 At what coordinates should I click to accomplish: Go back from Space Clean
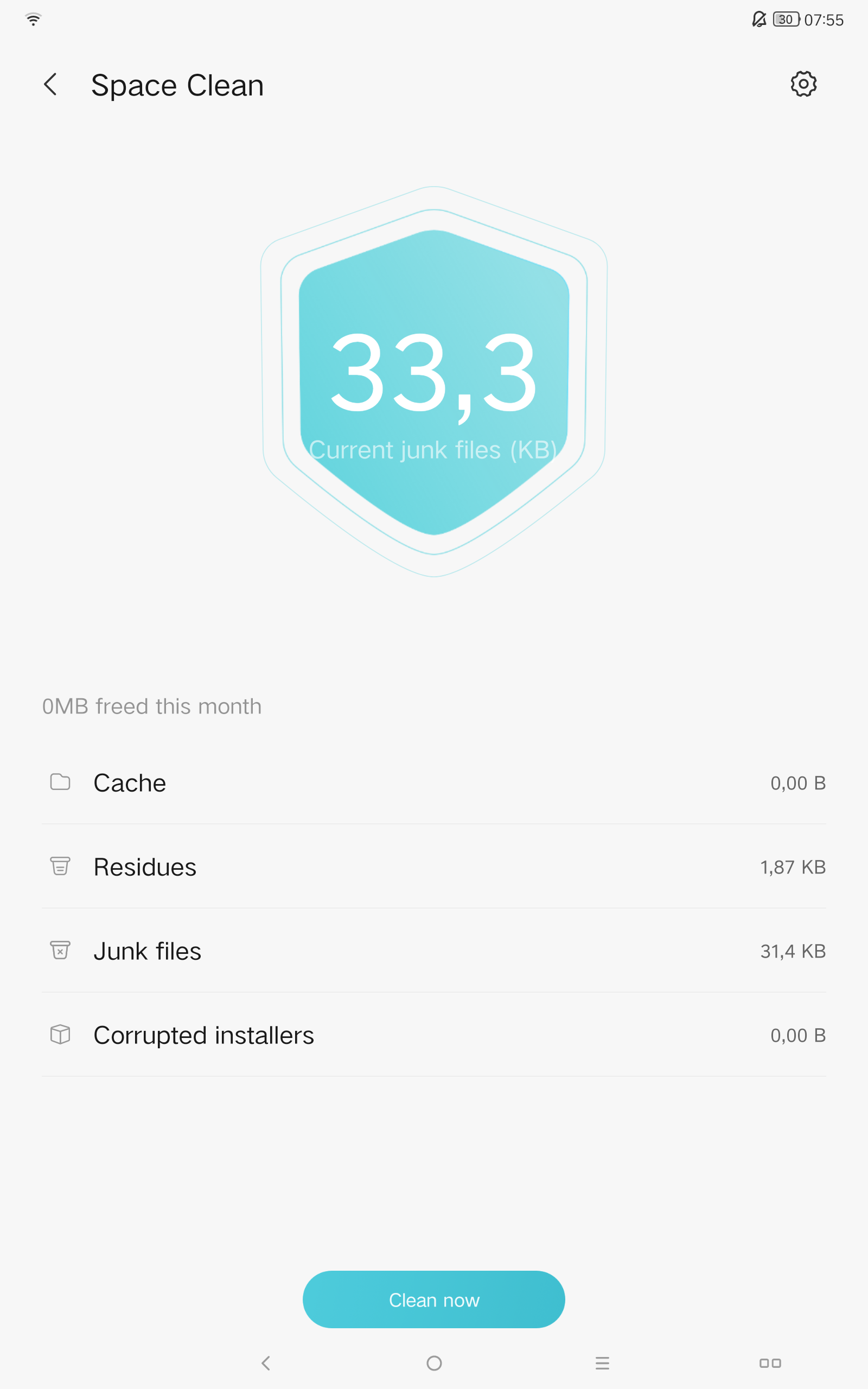50,85
